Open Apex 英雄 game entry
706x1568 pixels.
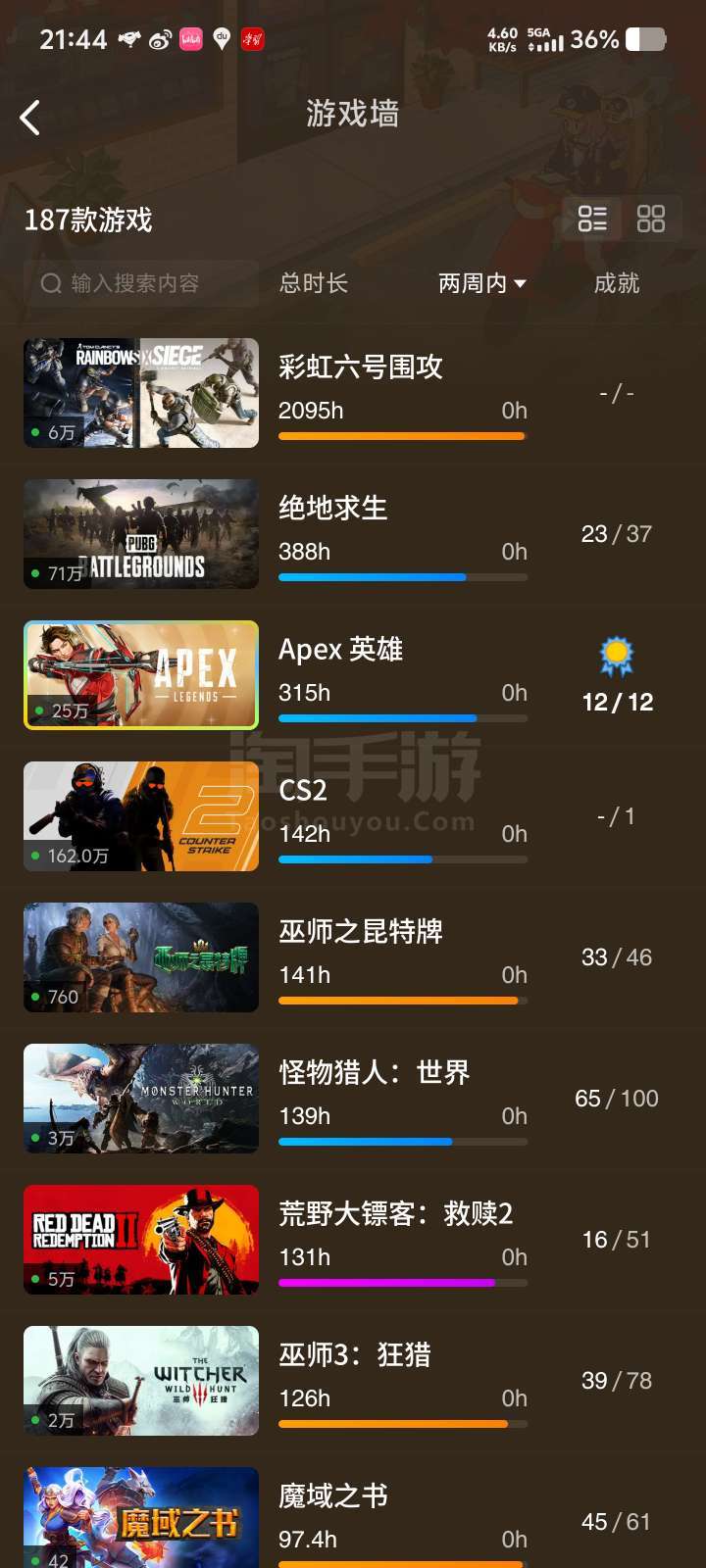[x=353, y=675]
